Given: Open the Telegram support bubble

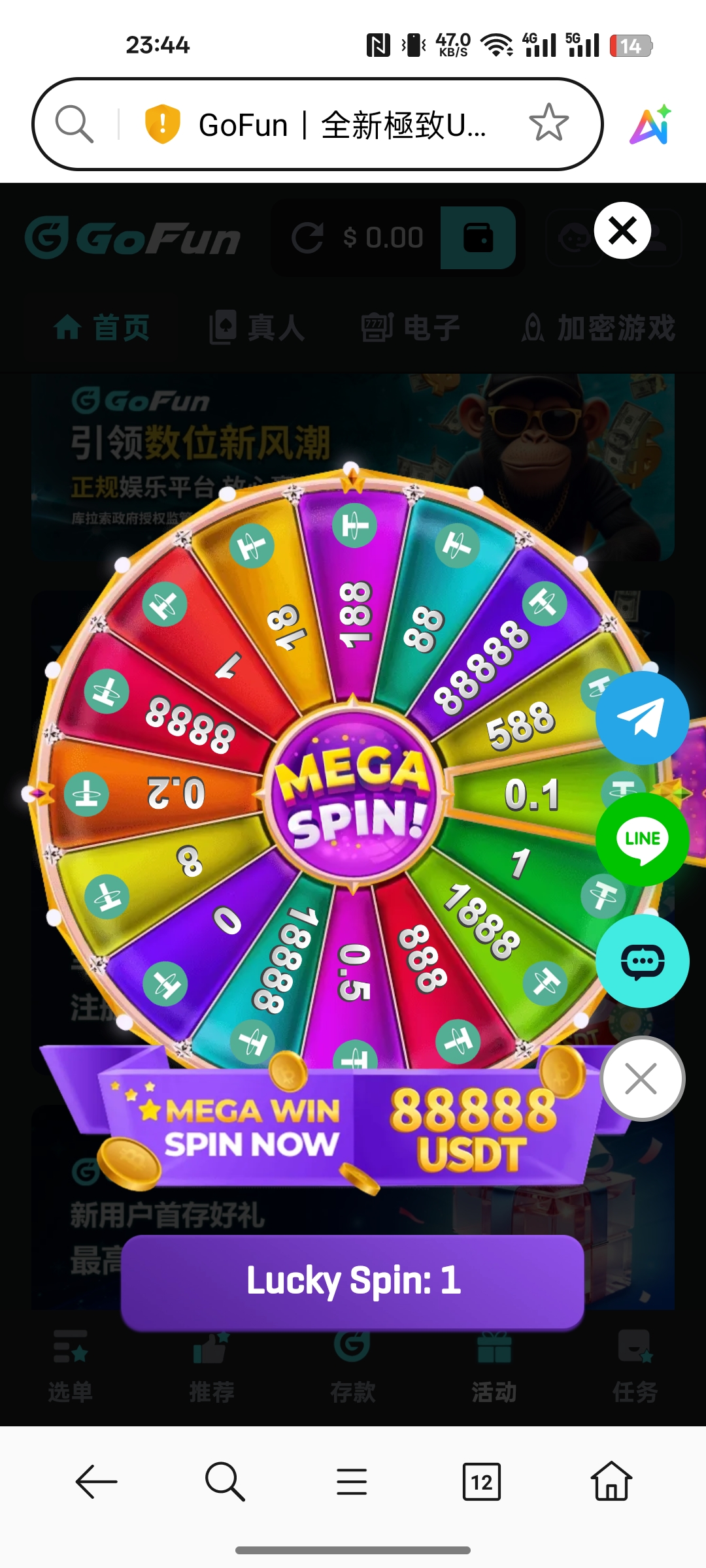Looking at the screenshot, I should 642,718.
